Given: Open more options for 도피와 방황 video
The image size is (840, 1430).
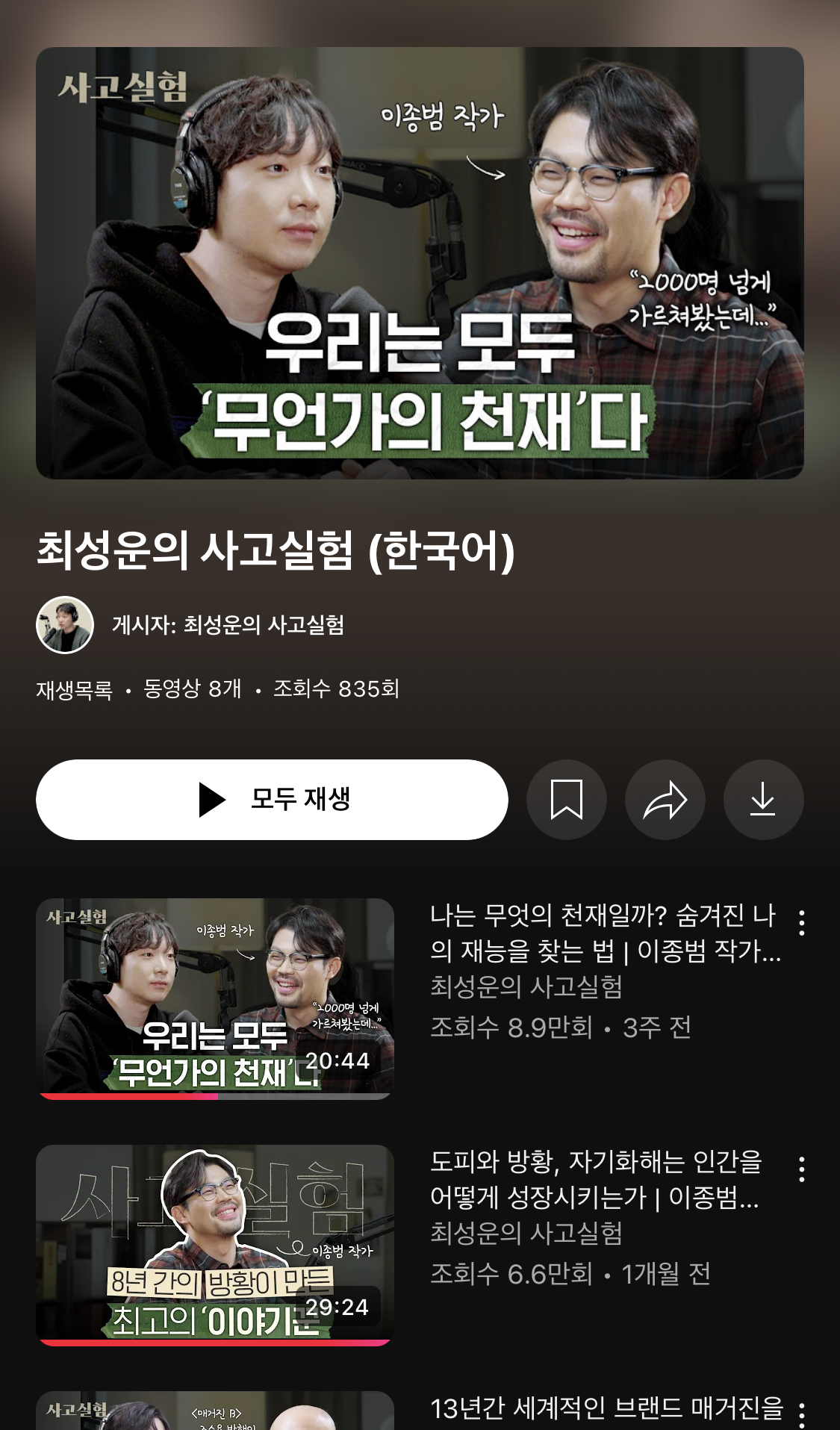Looking at the screenshot, I should tap(801, 1169).
